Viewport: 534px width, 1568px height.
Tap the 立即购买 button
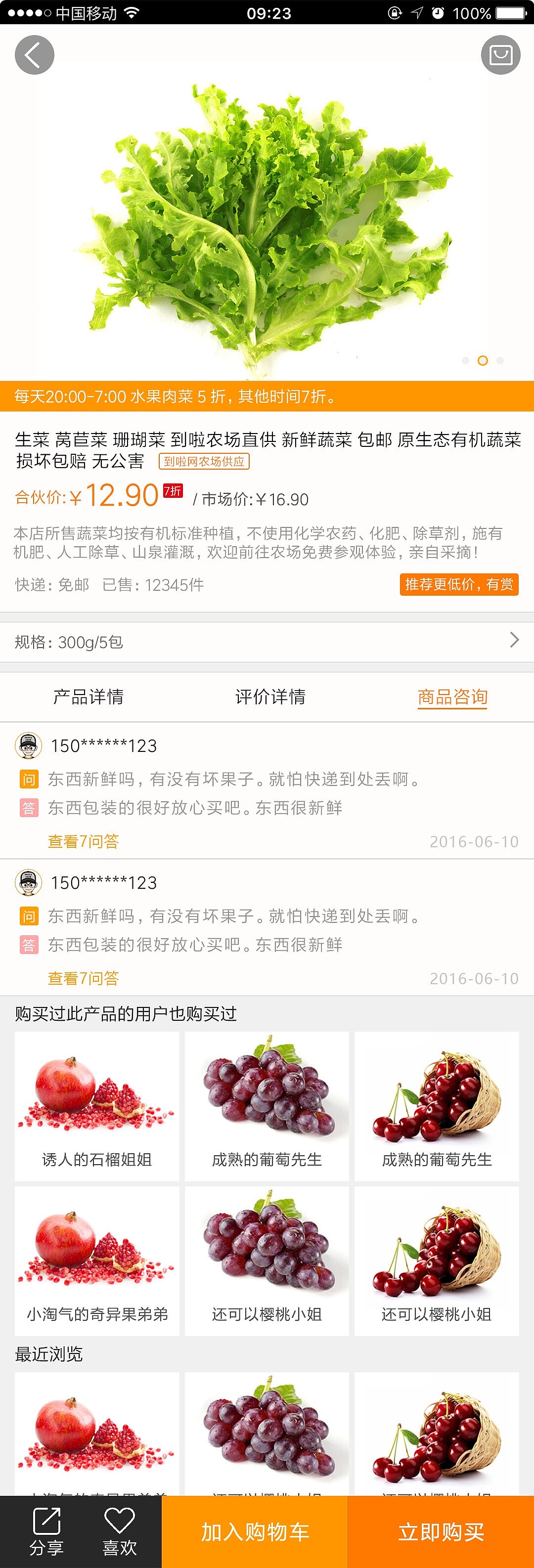coord(440,1533)
